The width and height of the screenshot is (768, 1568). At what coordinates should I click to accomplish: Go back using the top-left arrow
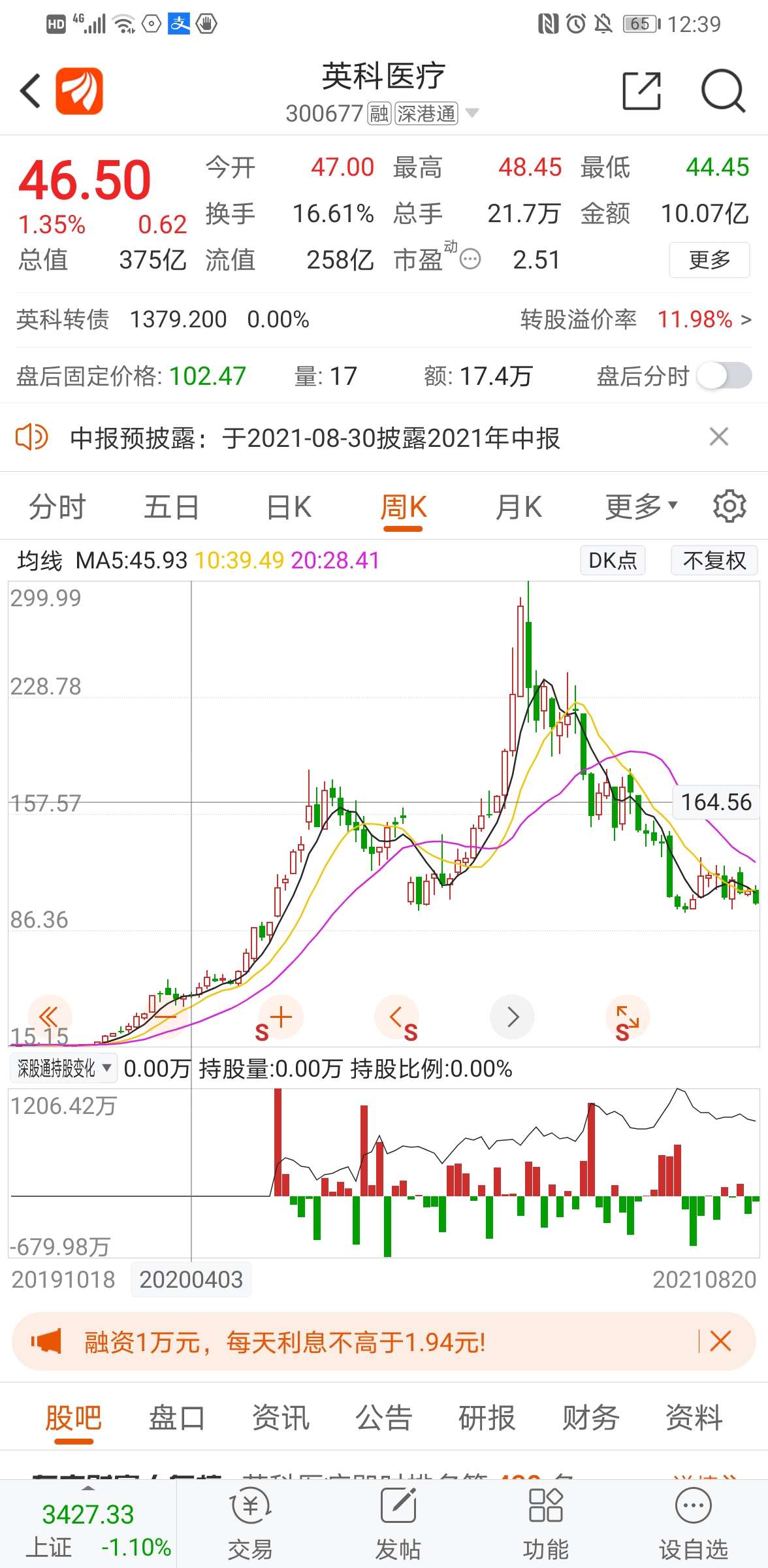tap(30, 91)
